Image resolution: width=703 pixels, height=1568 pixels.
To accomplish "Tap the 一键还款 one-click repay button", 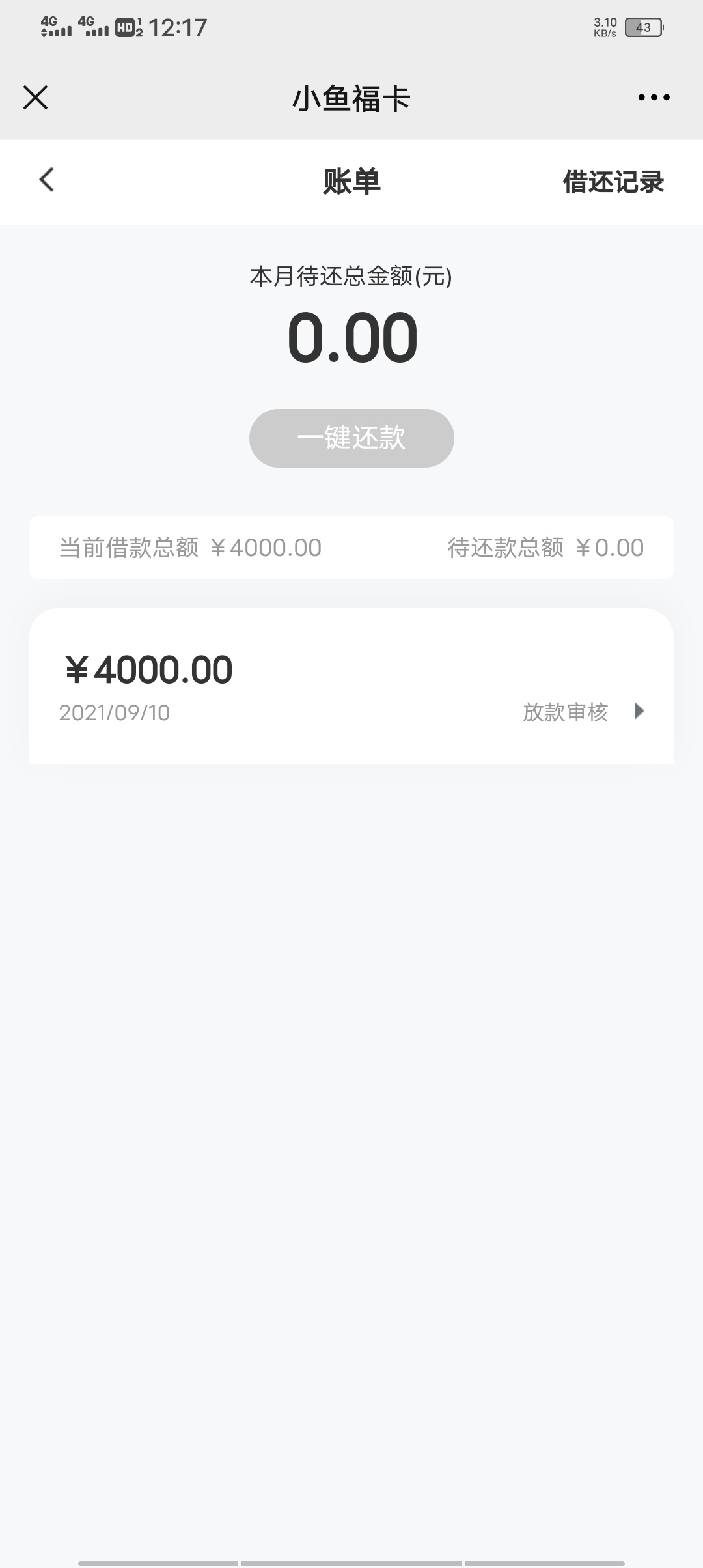I will coord(351,438).
